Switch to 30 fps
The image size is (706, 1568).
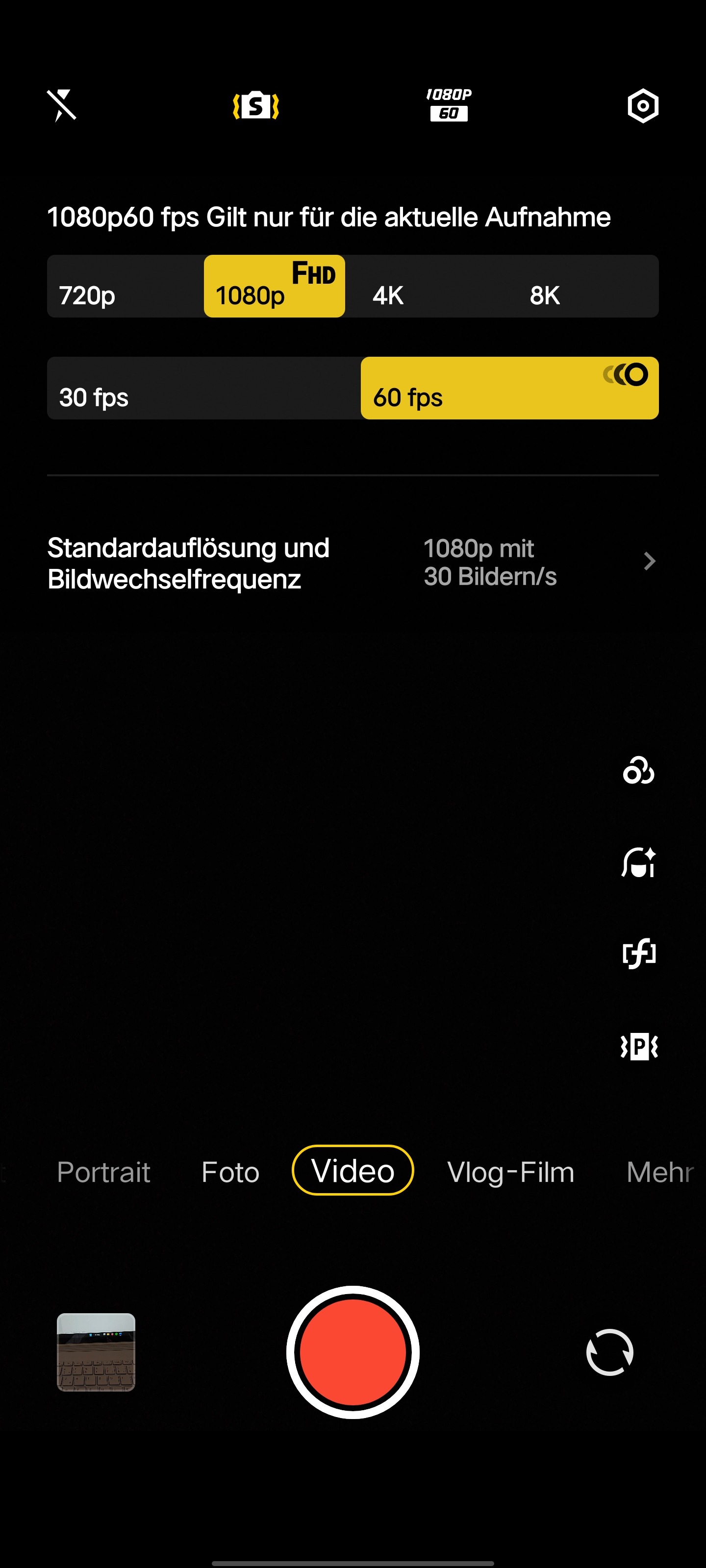(x=204, y=388)
